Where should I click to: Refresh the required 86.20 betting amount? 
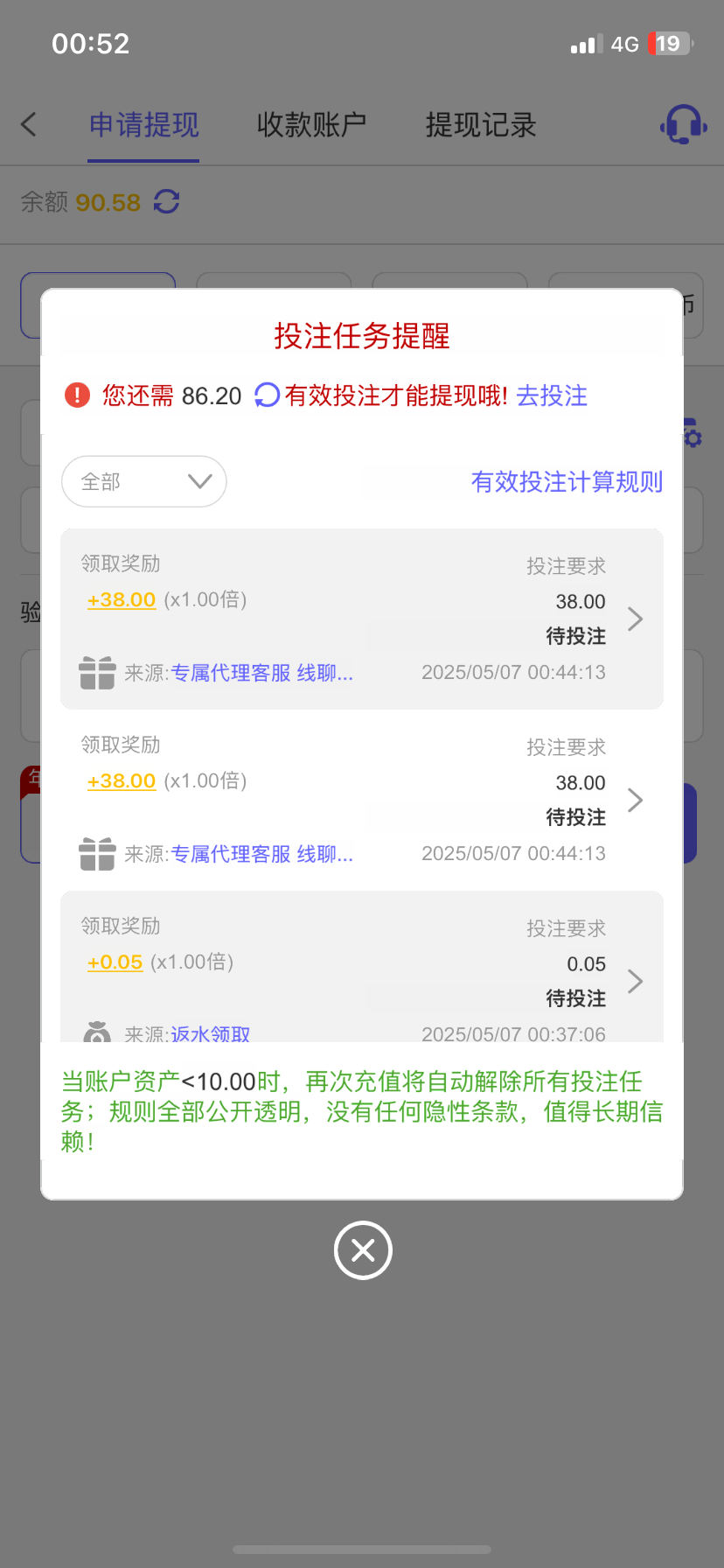pyautogui.click(x=267, y=395)
